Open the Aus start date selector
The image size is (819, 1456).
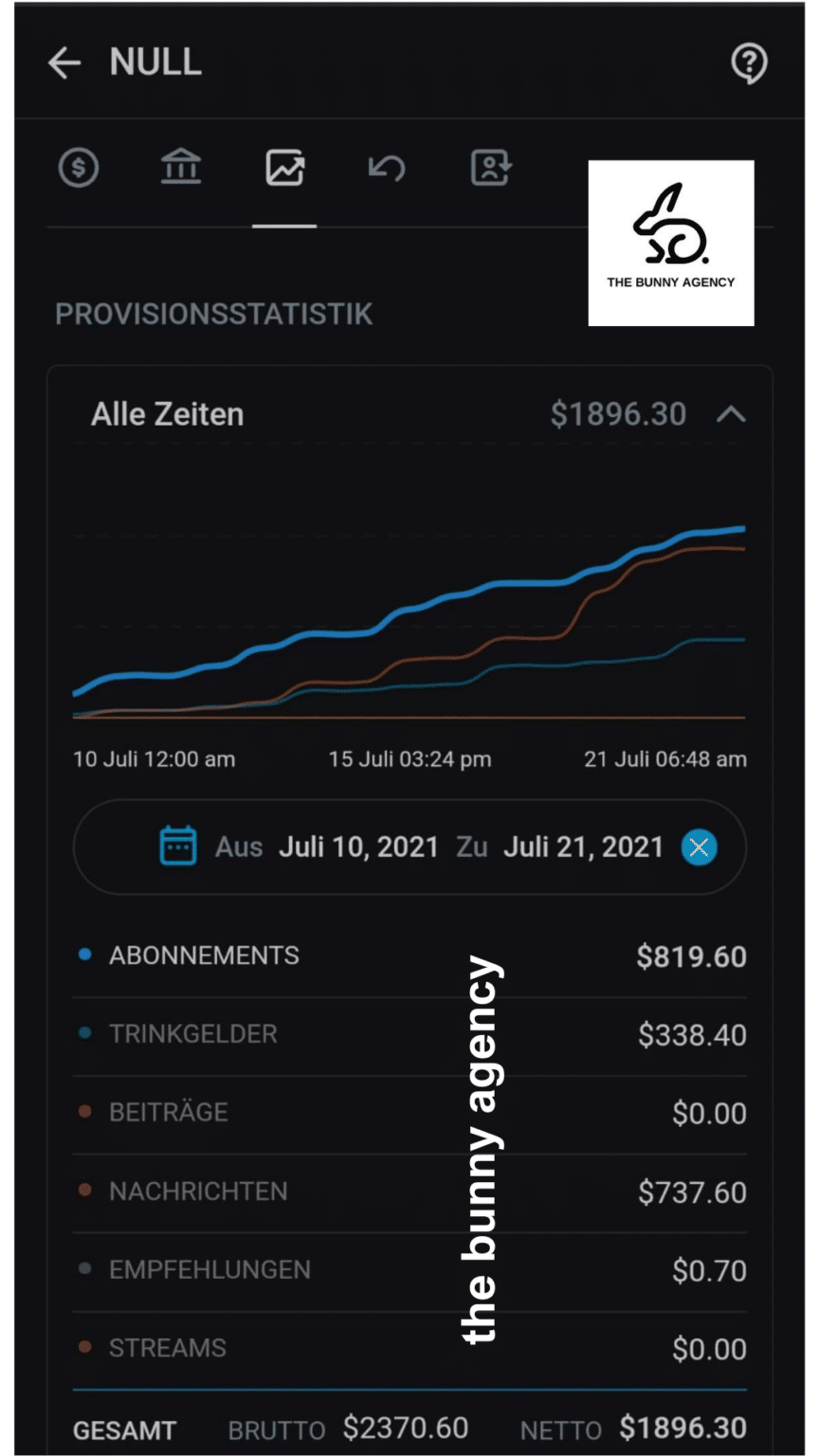pos(359,847)
